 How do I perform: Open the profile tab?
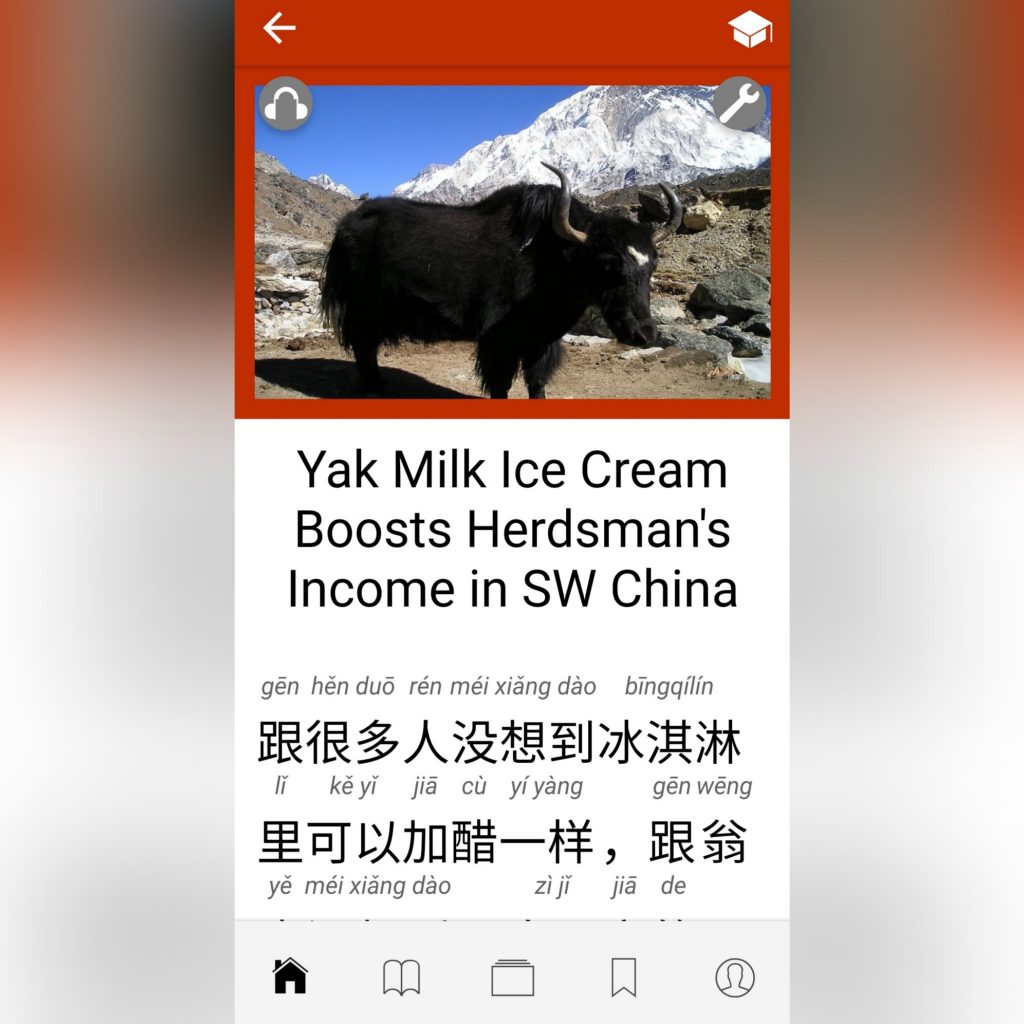734,977
